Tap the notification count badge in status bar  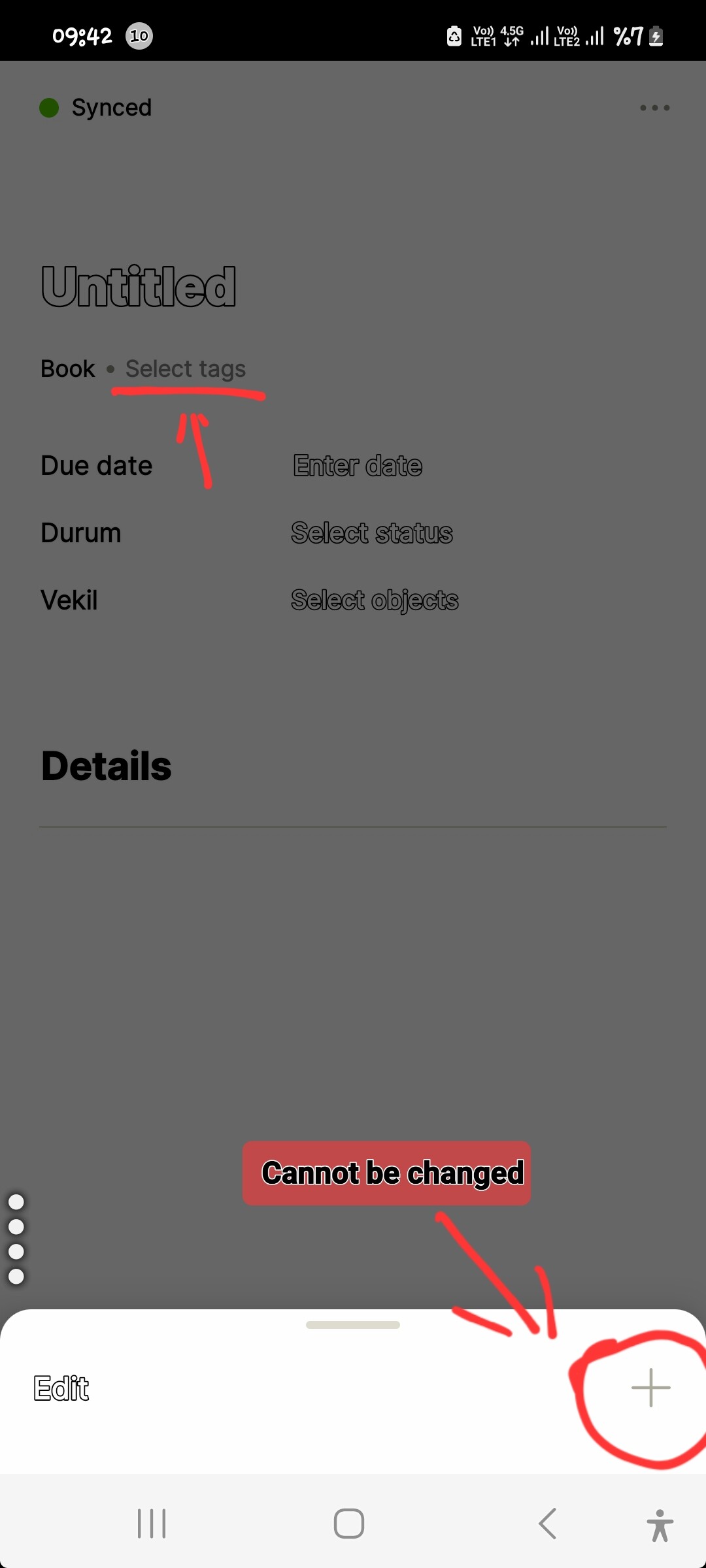coord(138,36)
